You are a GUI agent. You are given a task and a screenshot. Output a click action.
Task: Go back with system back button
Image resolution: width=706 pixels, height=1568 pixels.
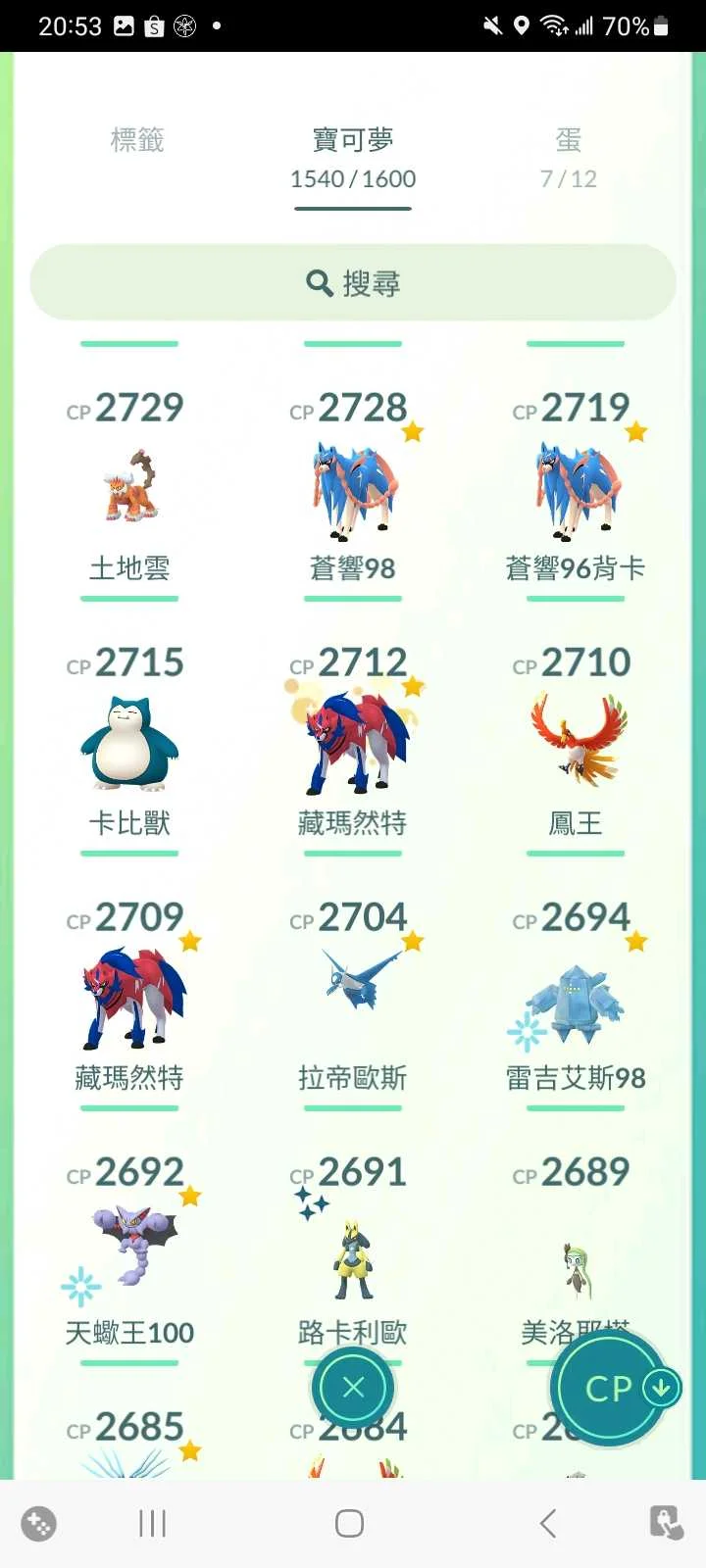(x=548, y=1523)
